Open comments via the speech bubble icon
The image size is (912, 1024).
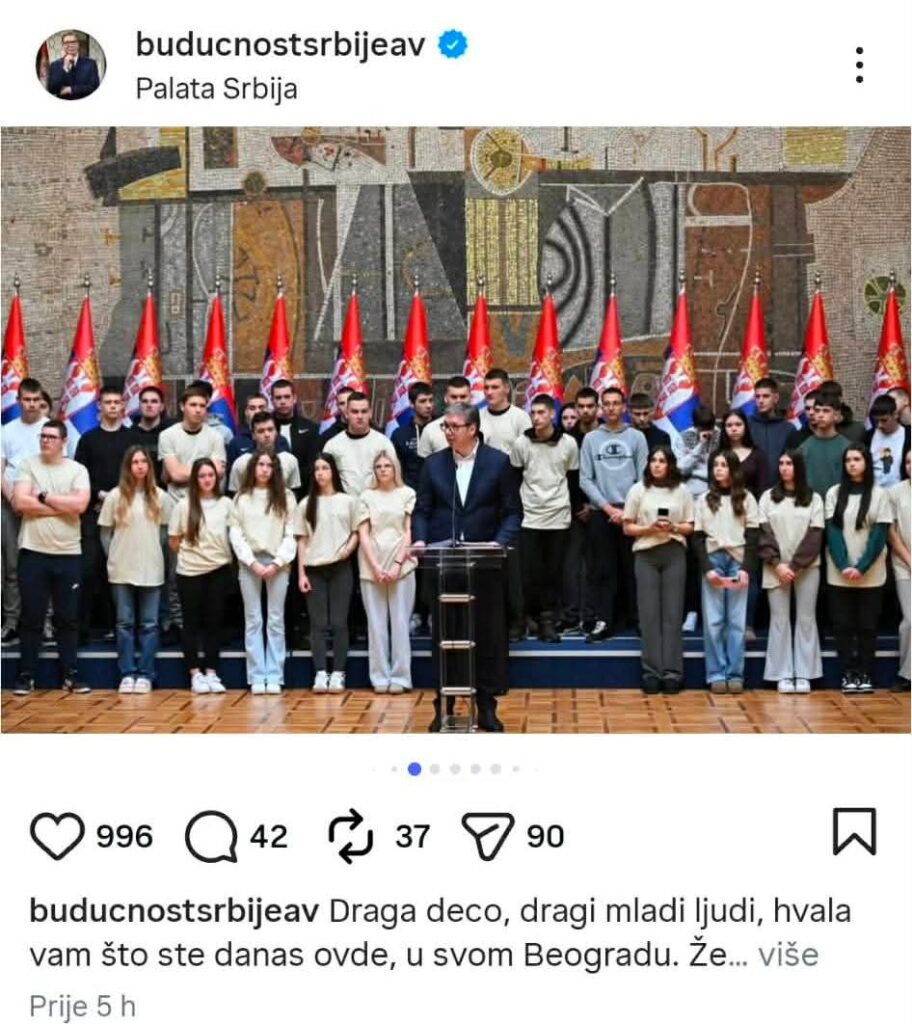tap(211, 836)
